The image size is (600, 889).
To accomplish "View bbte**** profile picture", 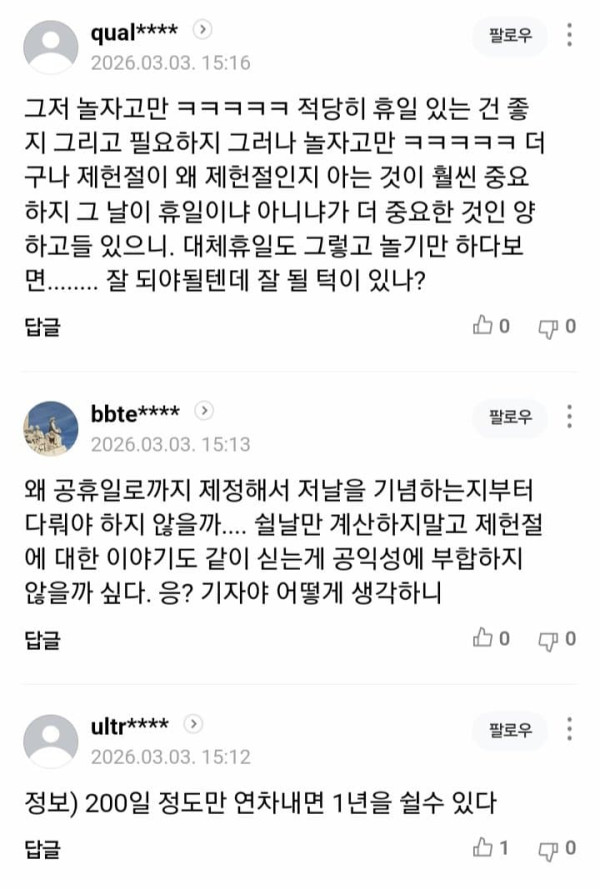I will point(50,428).
